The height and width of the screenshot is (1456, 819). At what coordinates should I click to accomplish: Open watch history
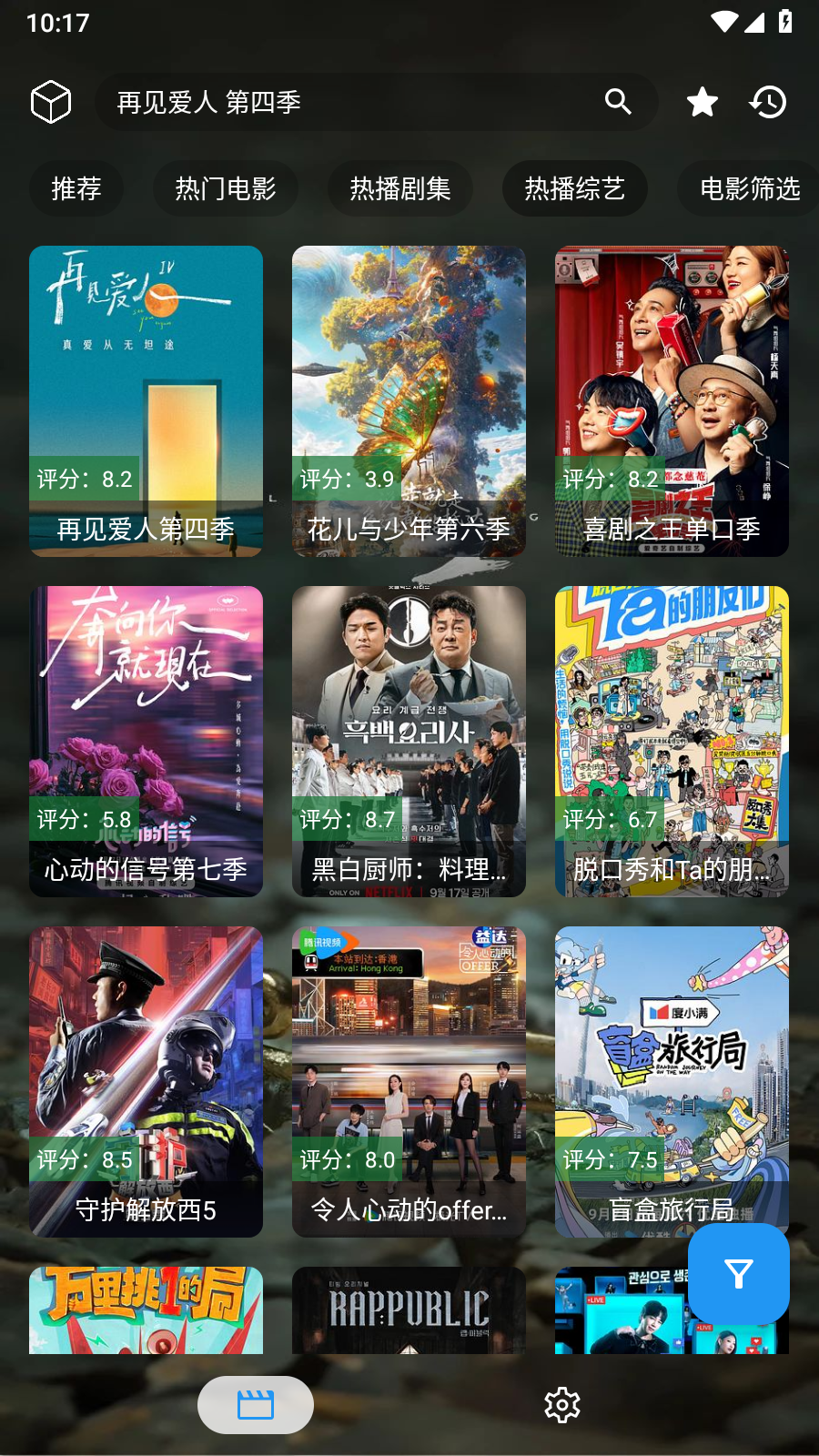tap(768, 102)
